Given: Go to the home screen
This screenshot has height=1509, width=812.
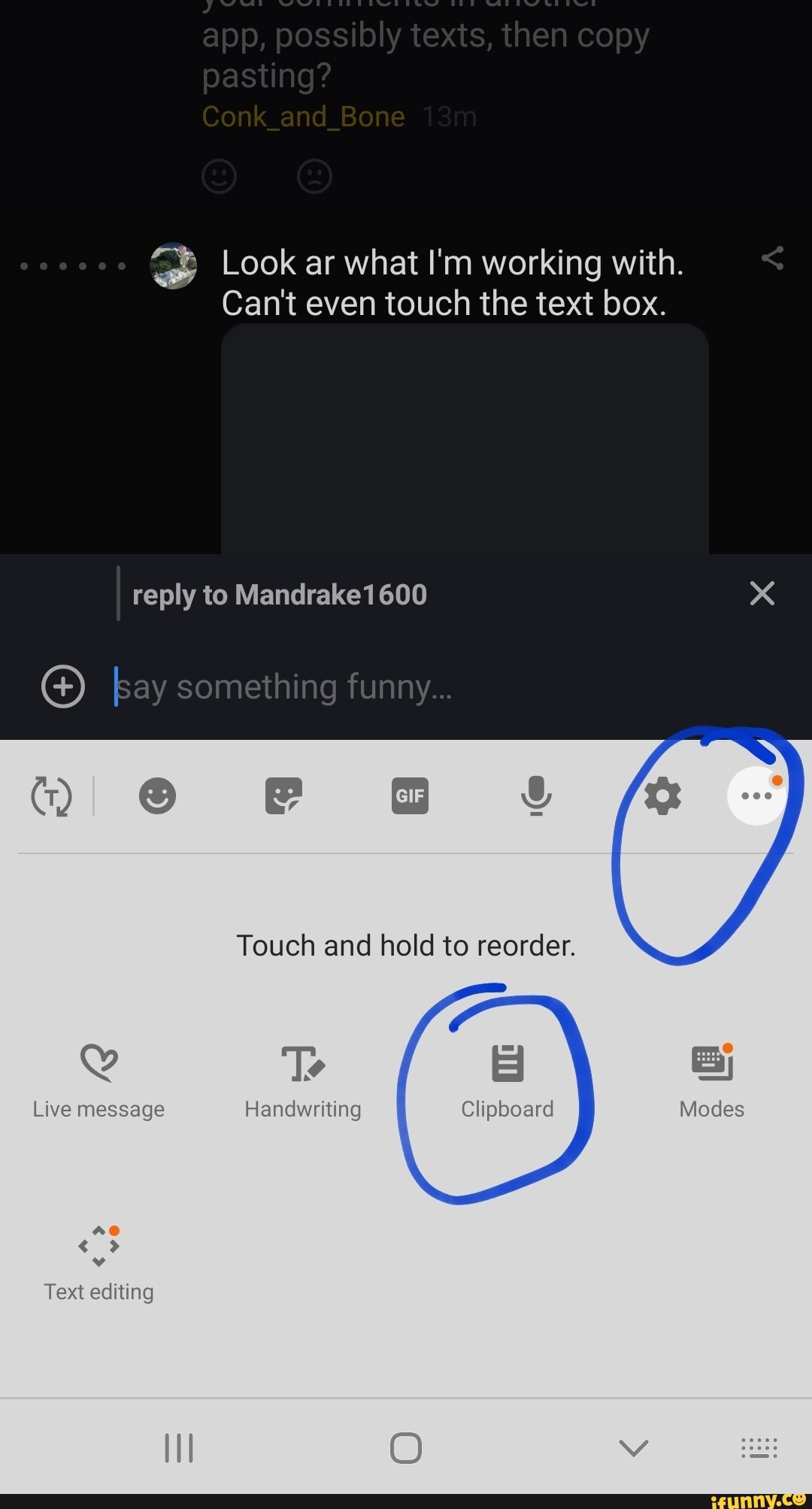Looking at the screenshot, I should (406, 1447).
